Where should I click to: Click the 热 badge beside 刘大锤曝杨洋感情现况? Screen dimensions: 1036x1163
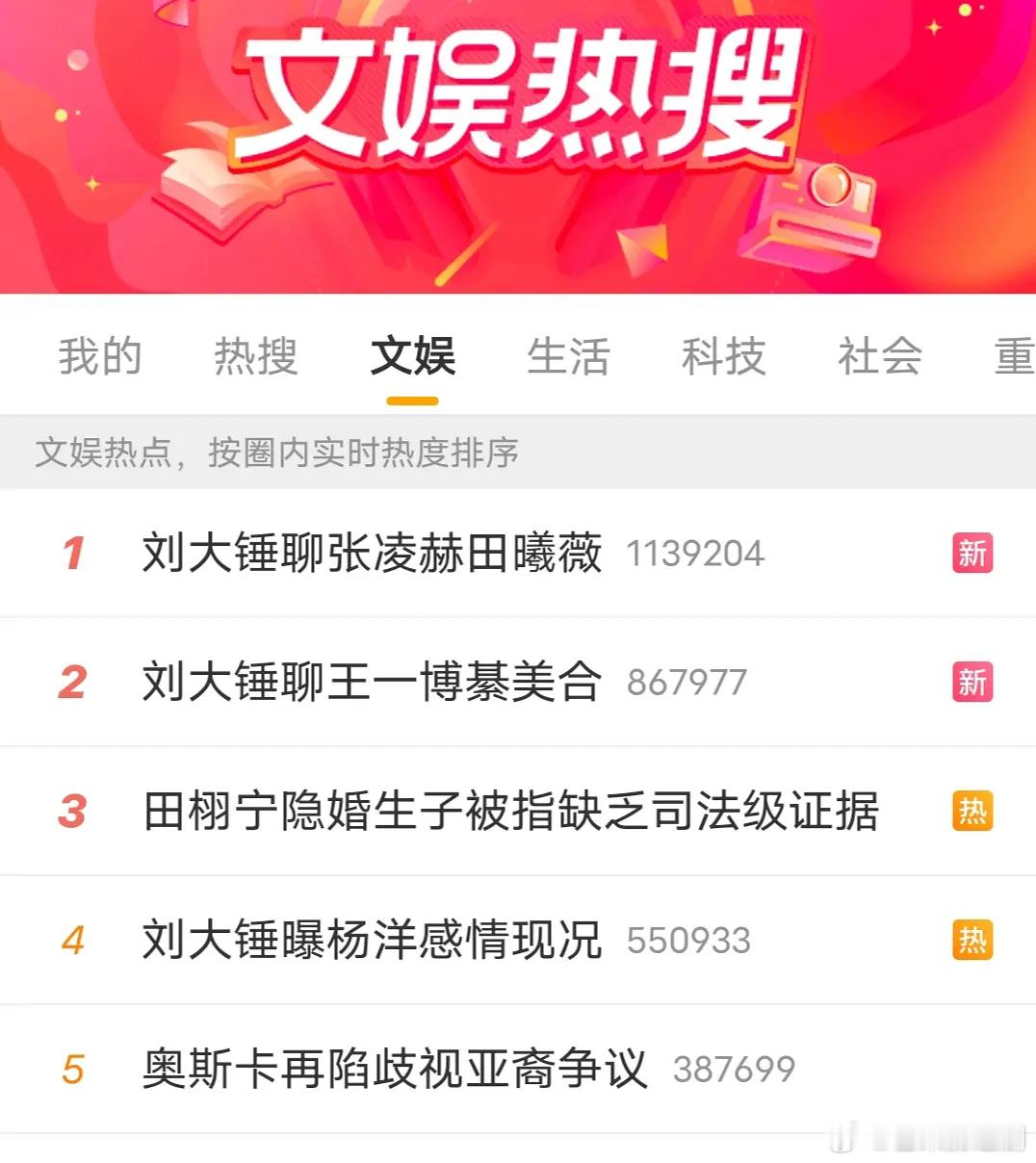971,940
